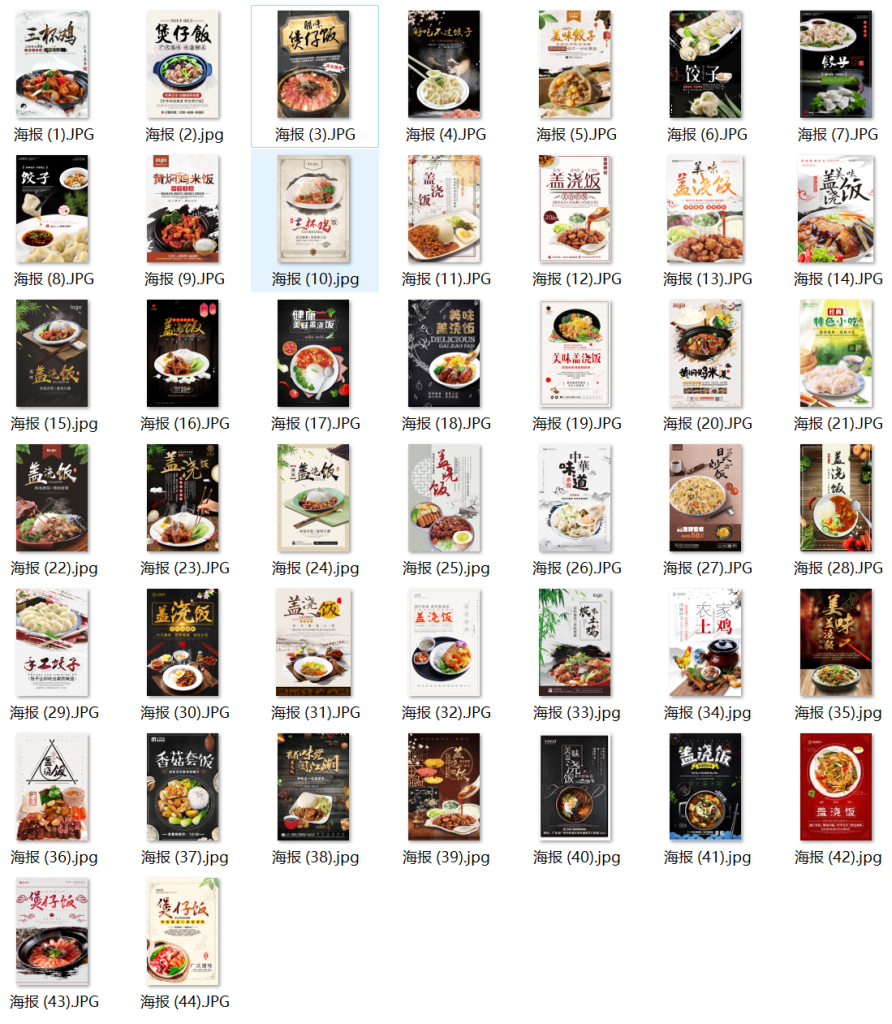The image size is (892, 1024).
Task: Open the file 海报 (1).JPG
Action: pyautogui.click(x=53, y=65)
